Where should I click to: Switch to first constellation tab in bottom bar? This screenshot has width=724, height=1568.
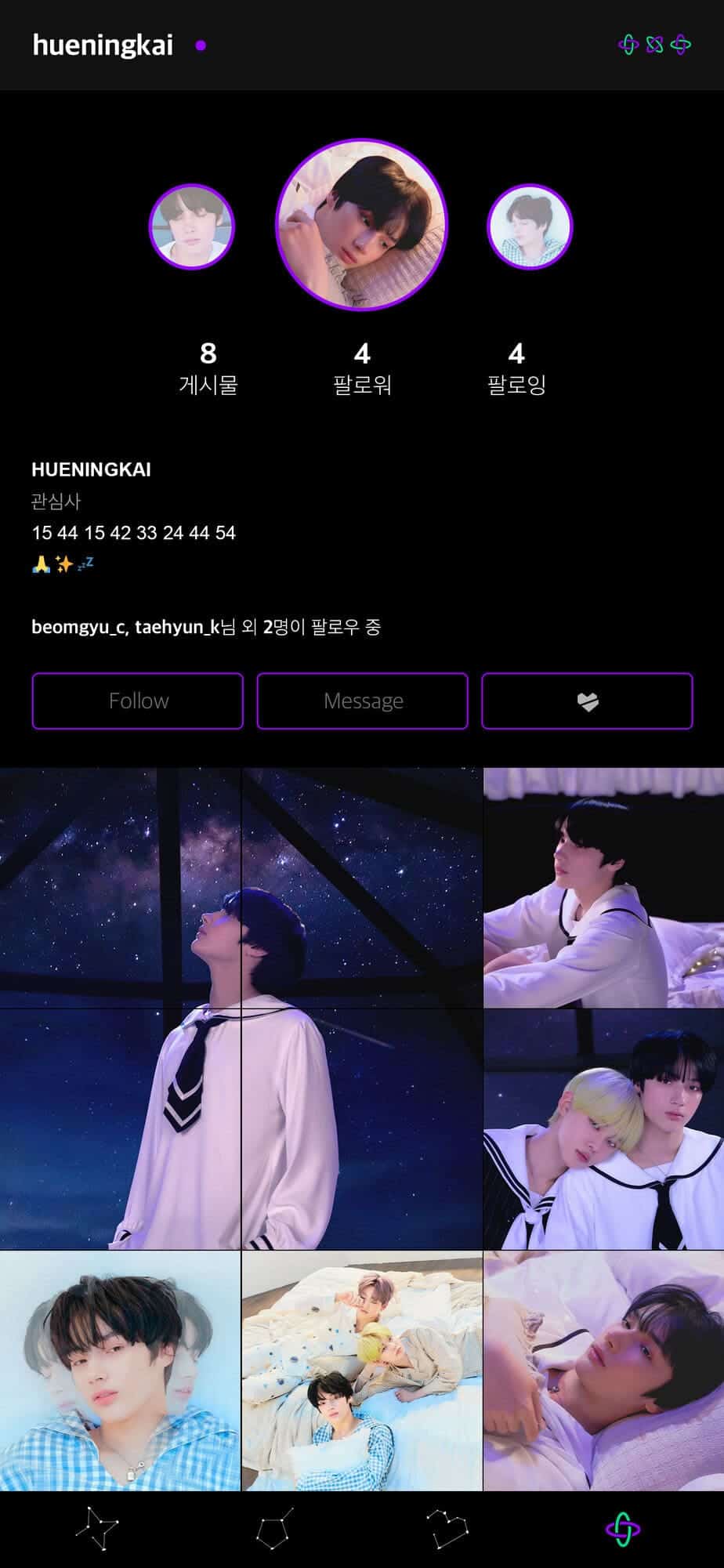(97, 1528)
